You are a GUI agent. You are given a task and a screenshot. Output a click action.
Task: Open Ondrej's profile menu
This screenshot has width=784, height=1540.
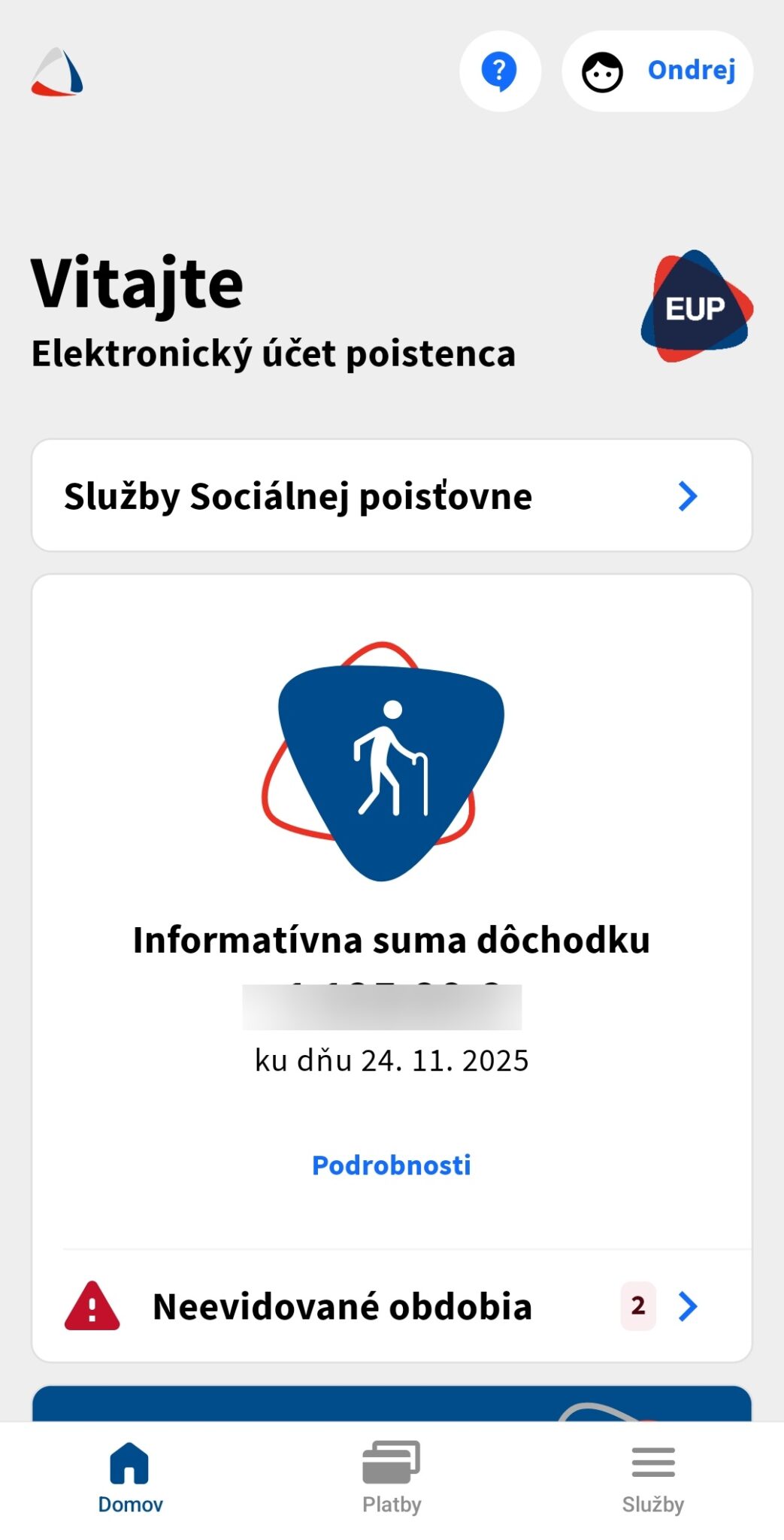click(657, 71)
